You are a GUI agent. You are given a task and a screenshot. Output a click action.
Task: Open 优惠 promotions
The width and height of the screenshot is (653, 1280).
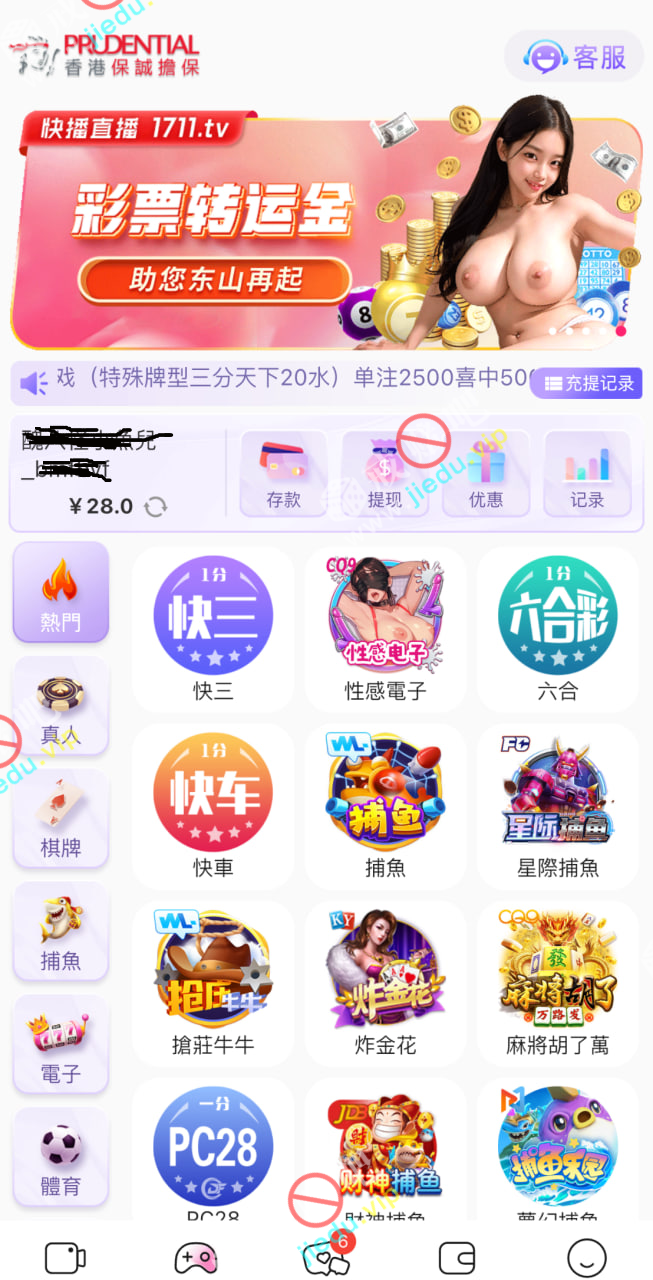pos(486,474)
